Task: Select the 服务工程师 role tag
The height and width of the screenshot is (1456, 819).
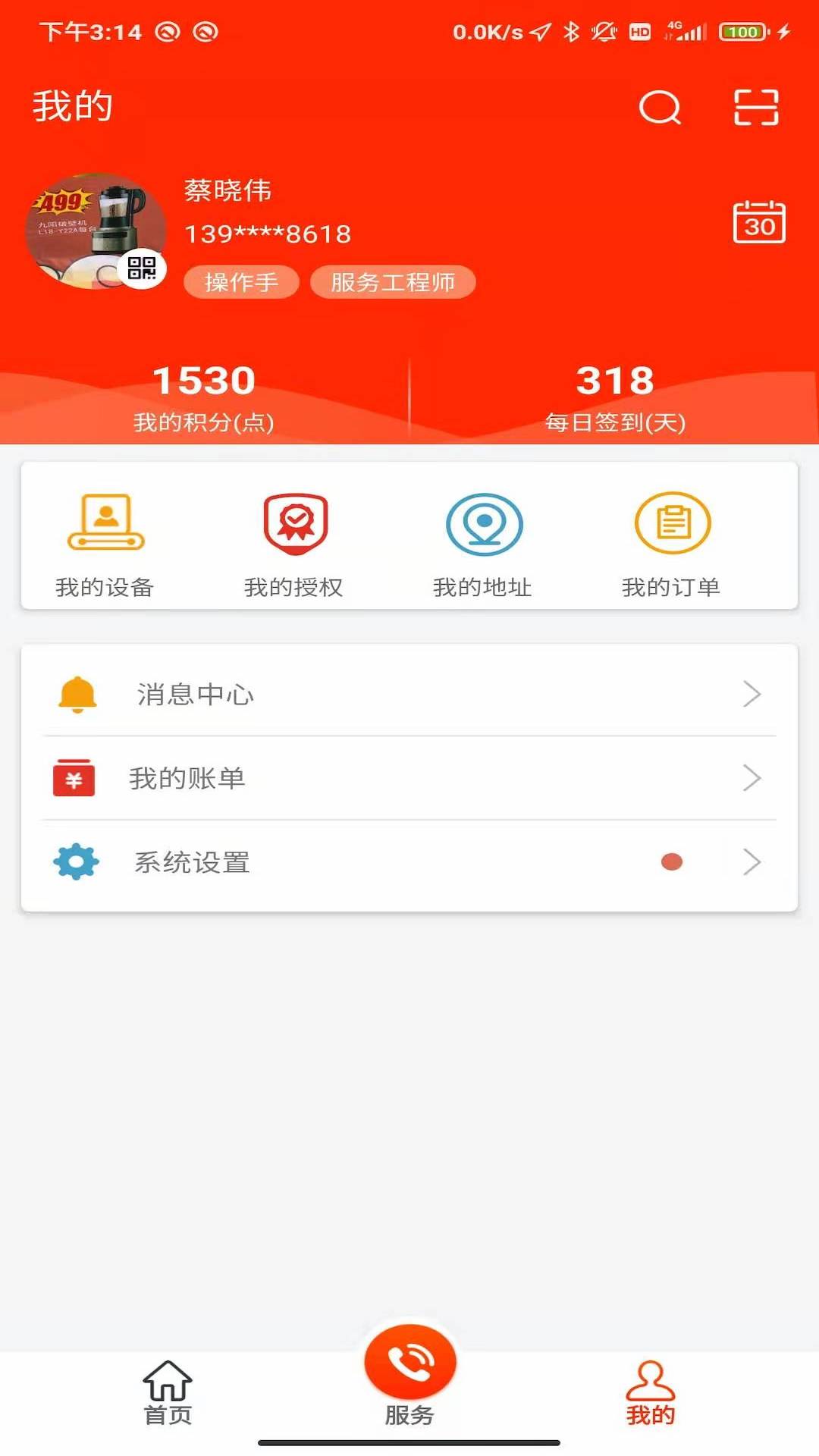Action: tap(393, 281)
